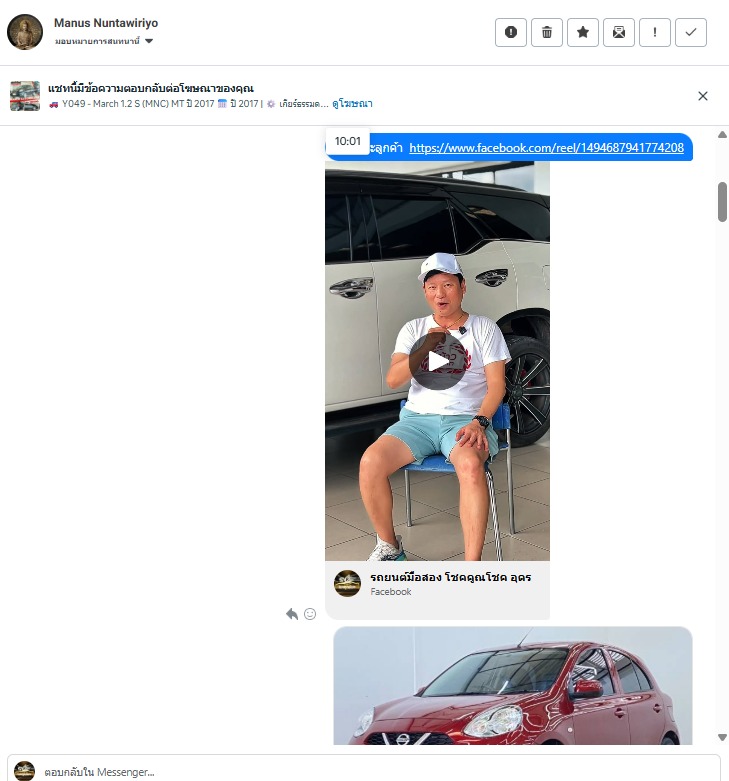Flag conversation for follow up
Screen dimensions: 729x781
pyautogui.click(x=655, y=32)
